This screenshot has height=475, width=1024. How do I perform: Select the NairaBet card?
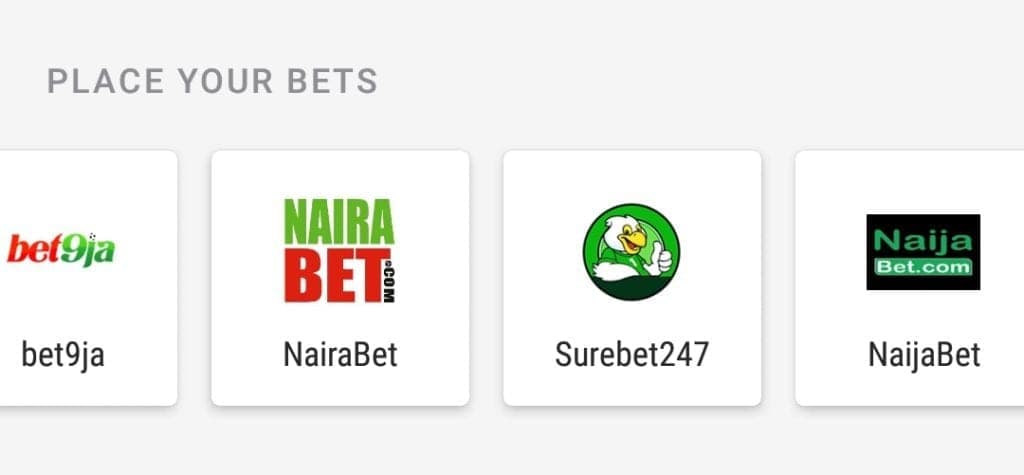(x=340, y=278)
